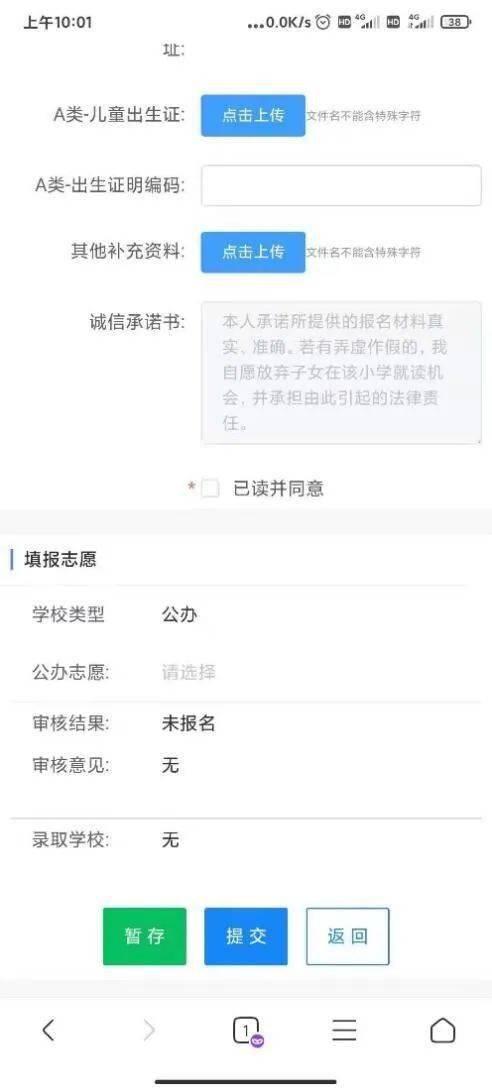Upload 其他补充资料 files

pyautogui.click(x=253, y=252)
